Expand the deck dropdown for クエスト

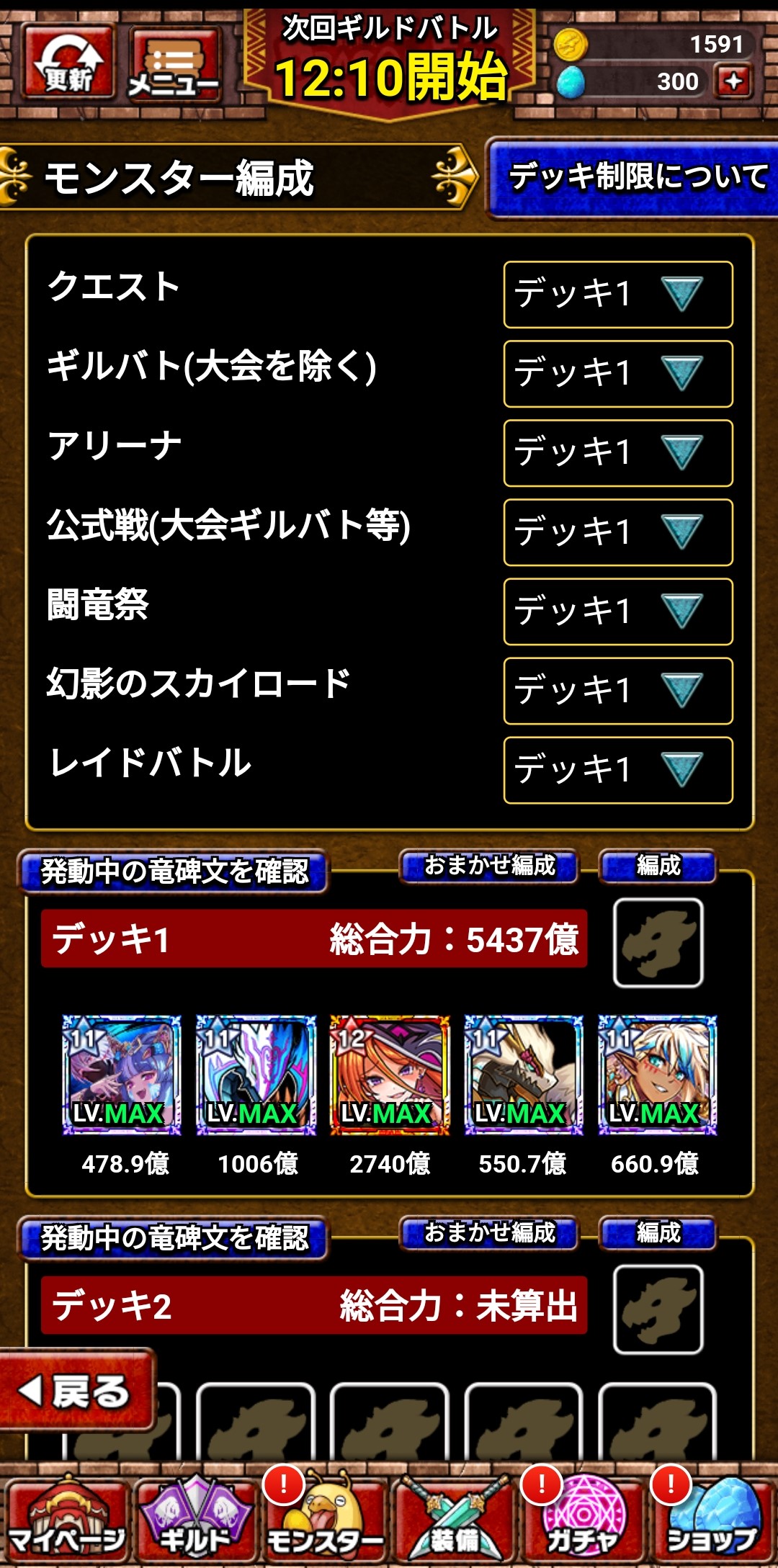pos(618,295)
